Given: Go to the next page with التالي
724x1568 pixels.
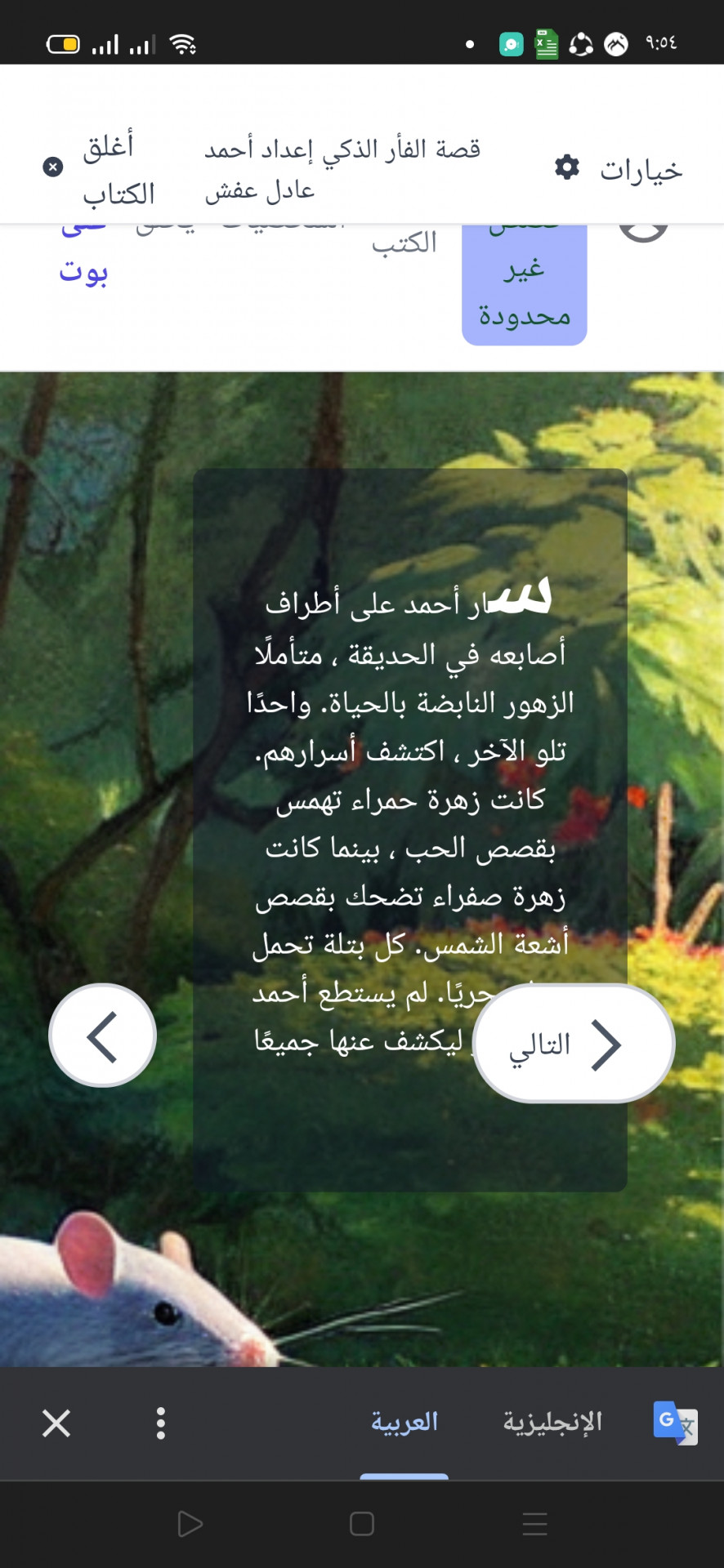Looking at the screenshot, I should click(x=573, y=1043).
